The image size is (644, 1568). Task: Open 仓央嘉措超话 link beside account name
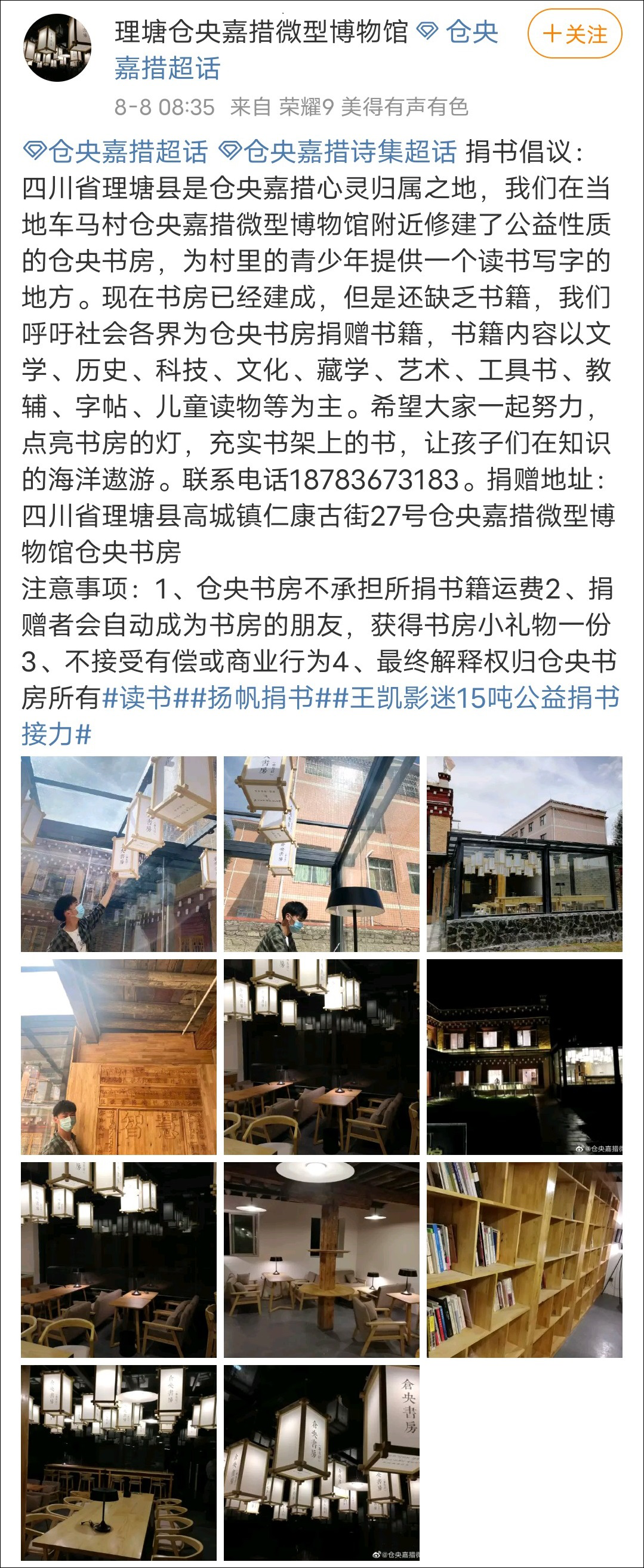pos(306,50)
